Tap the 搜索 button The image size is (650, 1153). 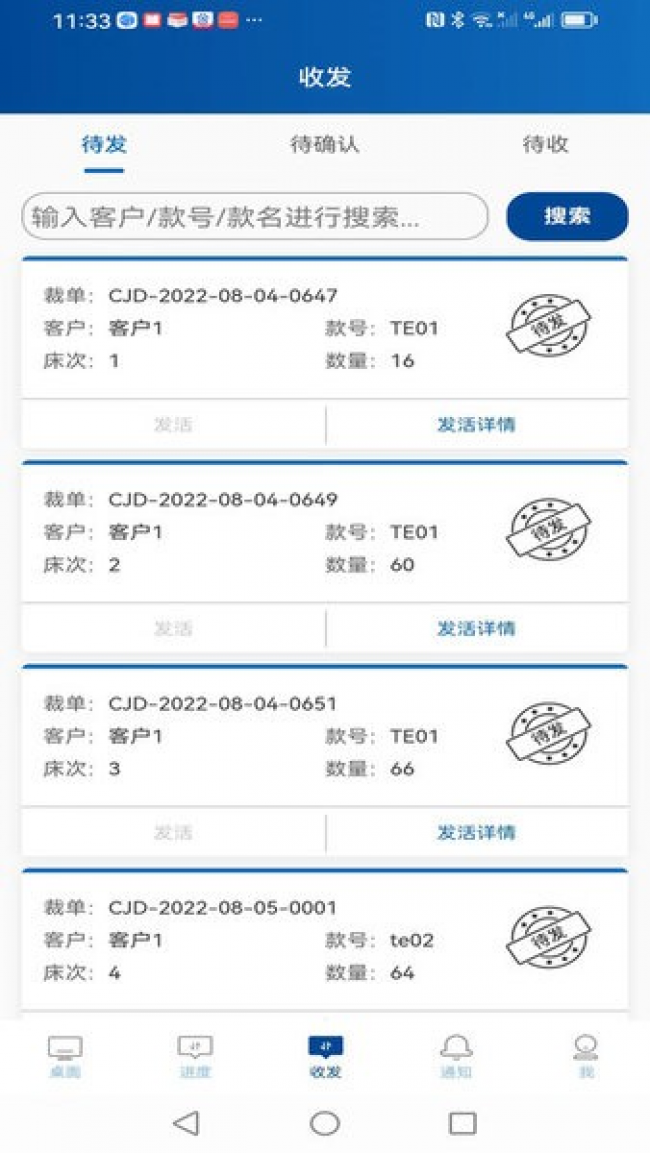(x=567, y=216)
